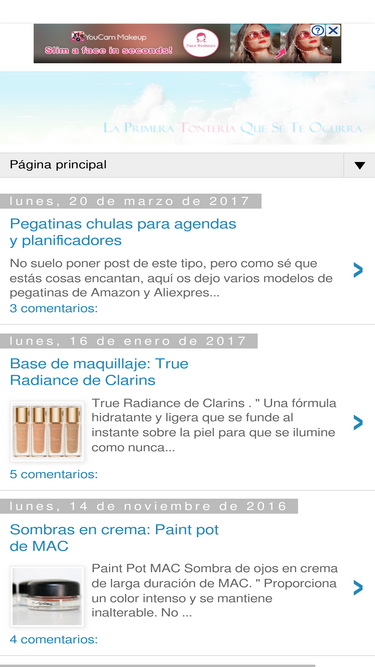
Task: View 3 comentarios on Pegatinas post
Action: 54,308
